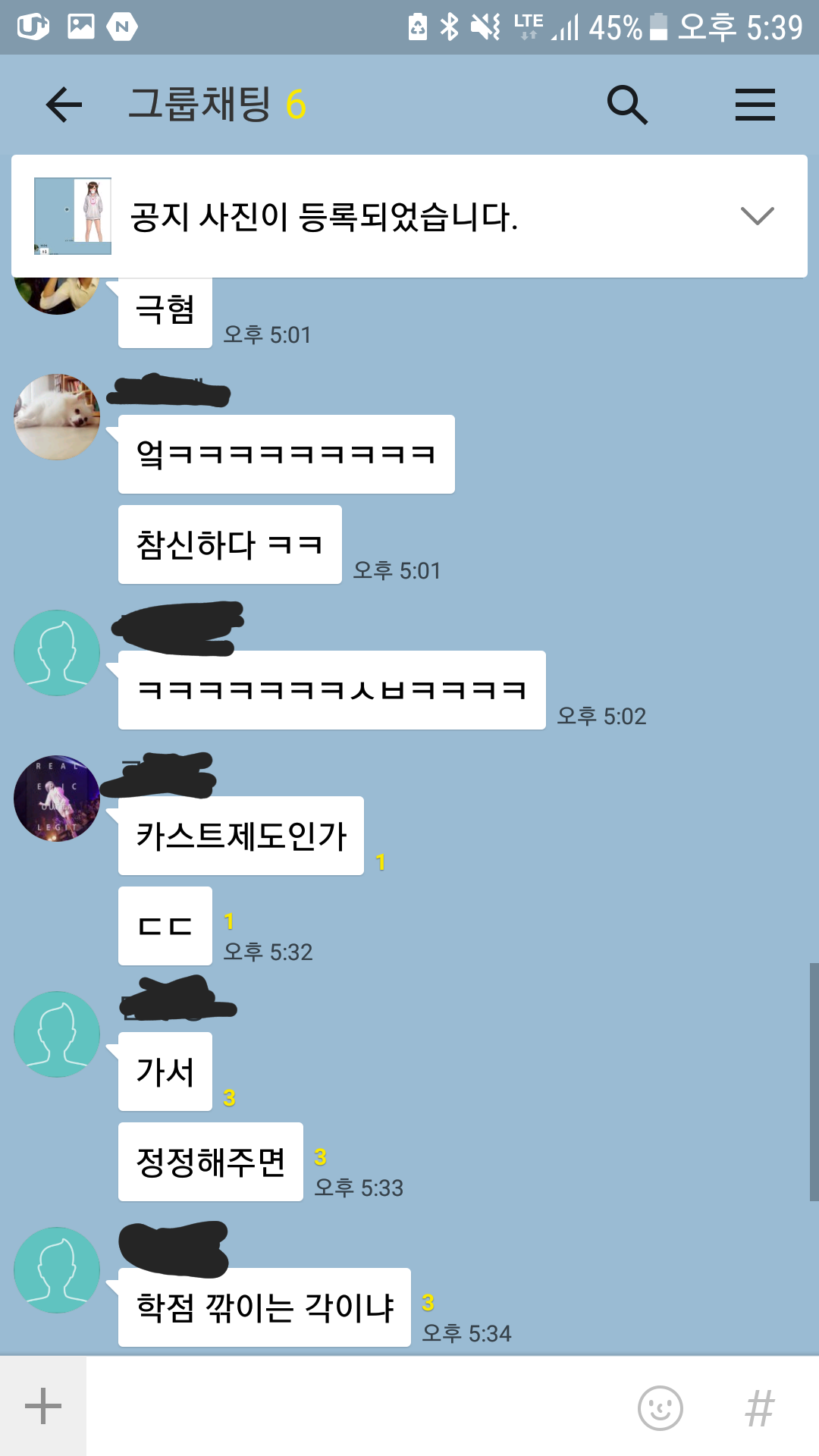Search within the group chat
The height and width of the screenshot is (1456, 819).
click(x=627, y=105)
